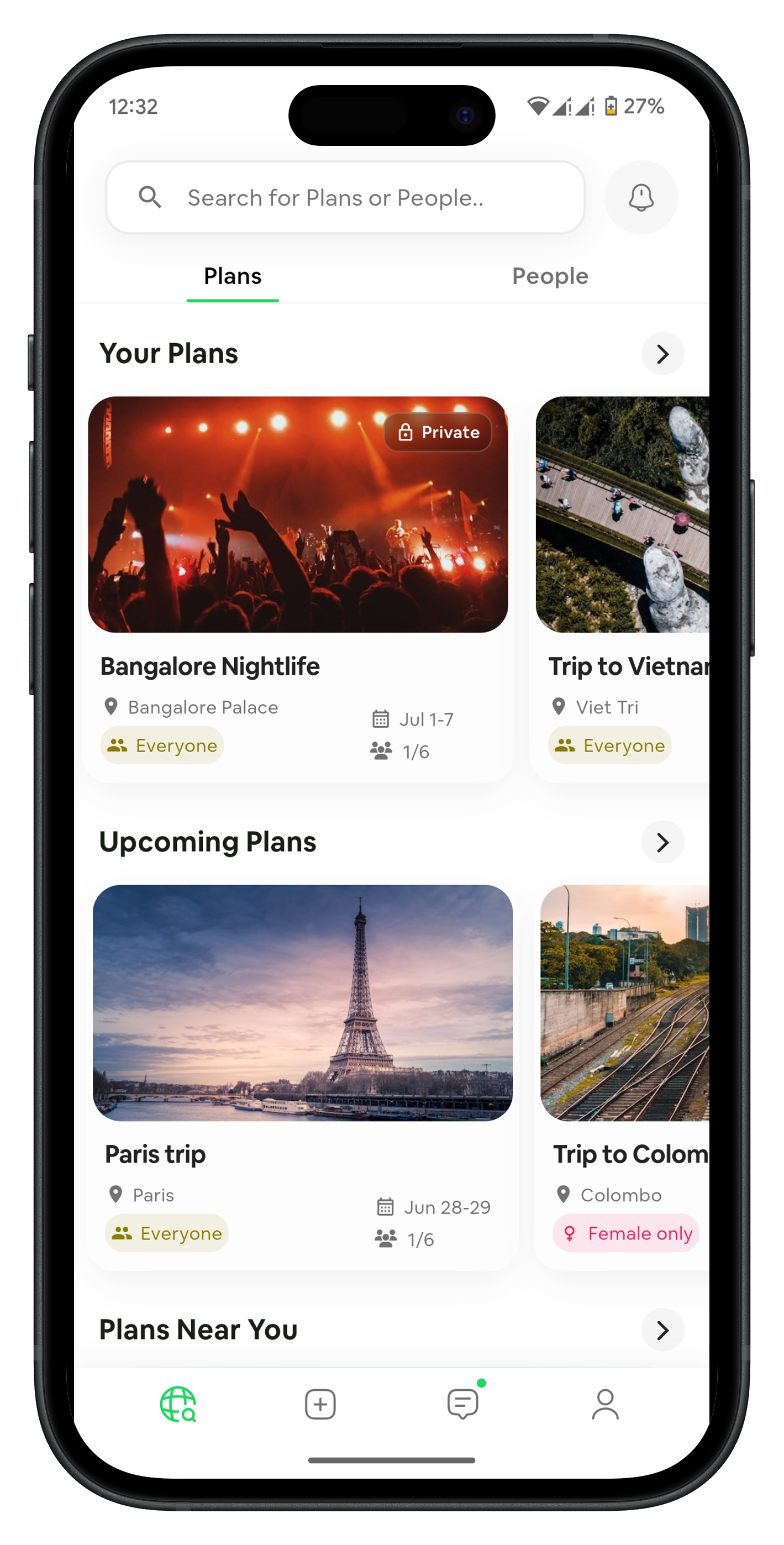This screenshot has height=1545, width=784.
Task: Open the notifications bell
Action: 641,197
